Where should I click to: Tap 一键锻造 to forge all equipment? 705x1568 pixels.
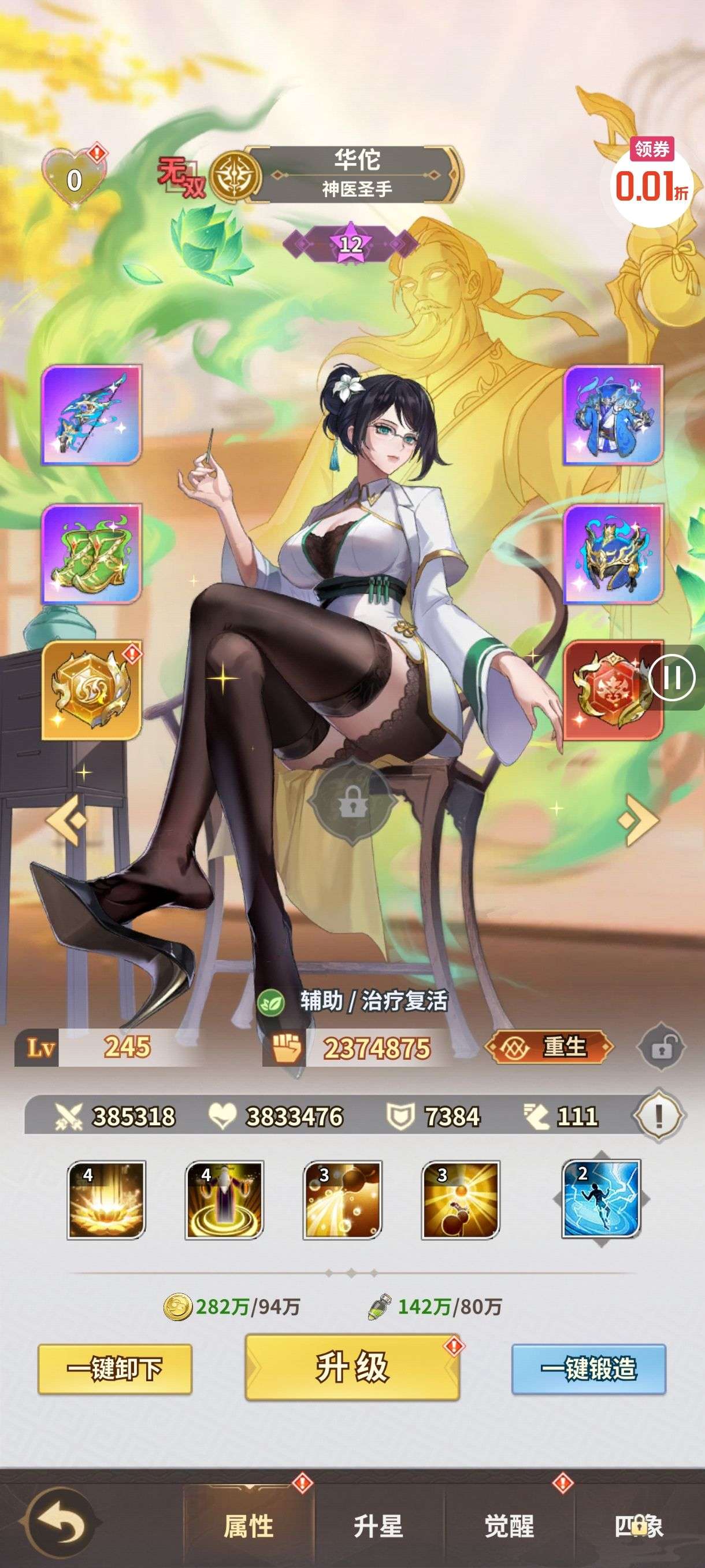(588, 1369)
